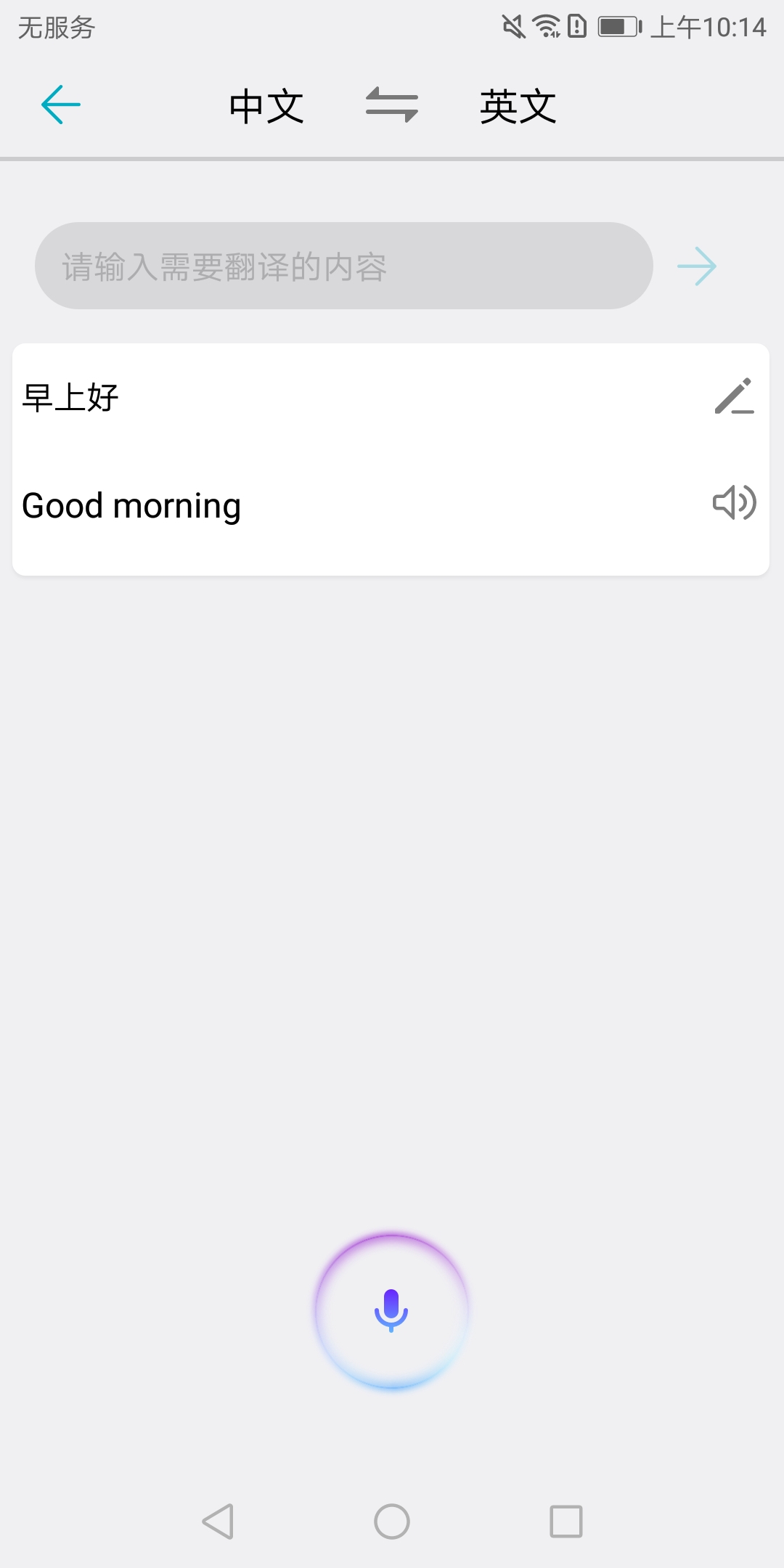Focus the translation text input field
This screenshot has width=784, height=1568.
click(x=344, y=266)
